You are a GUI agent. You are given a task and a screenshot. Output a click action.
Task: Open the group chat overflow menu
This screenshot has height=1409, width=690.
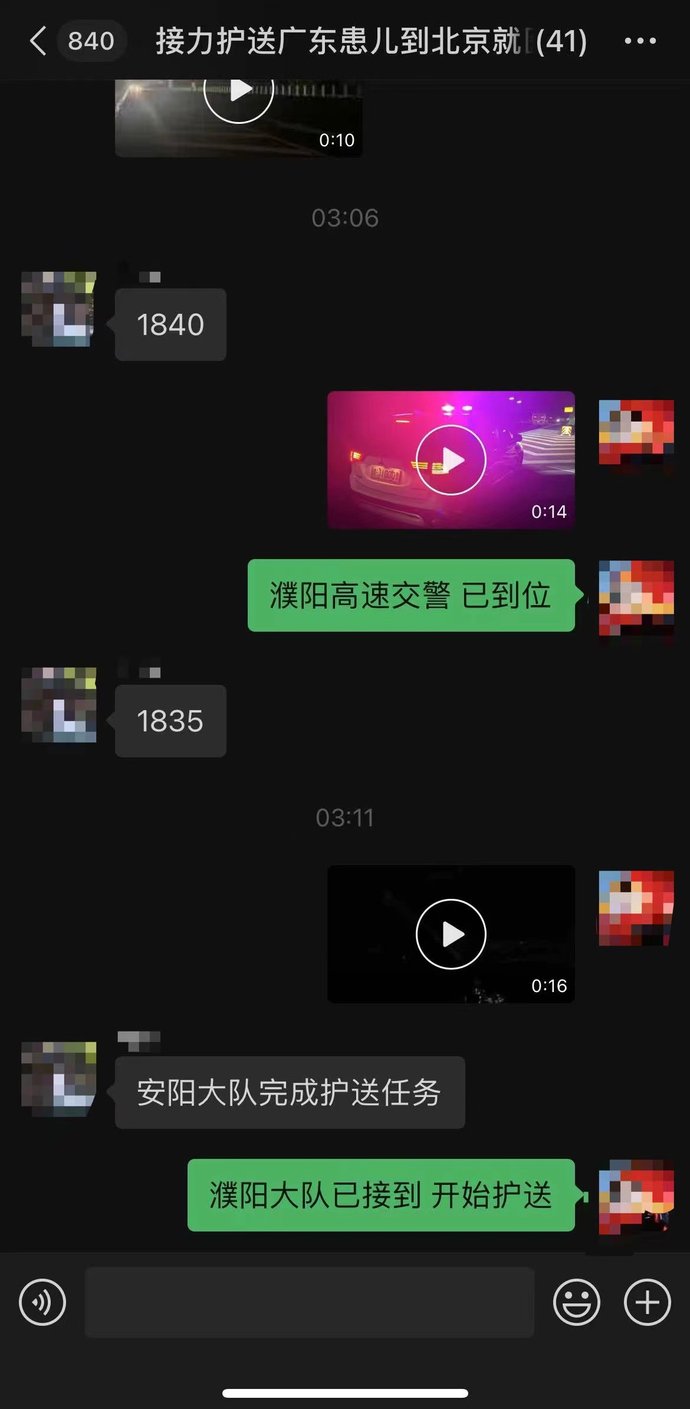[640, 41]
